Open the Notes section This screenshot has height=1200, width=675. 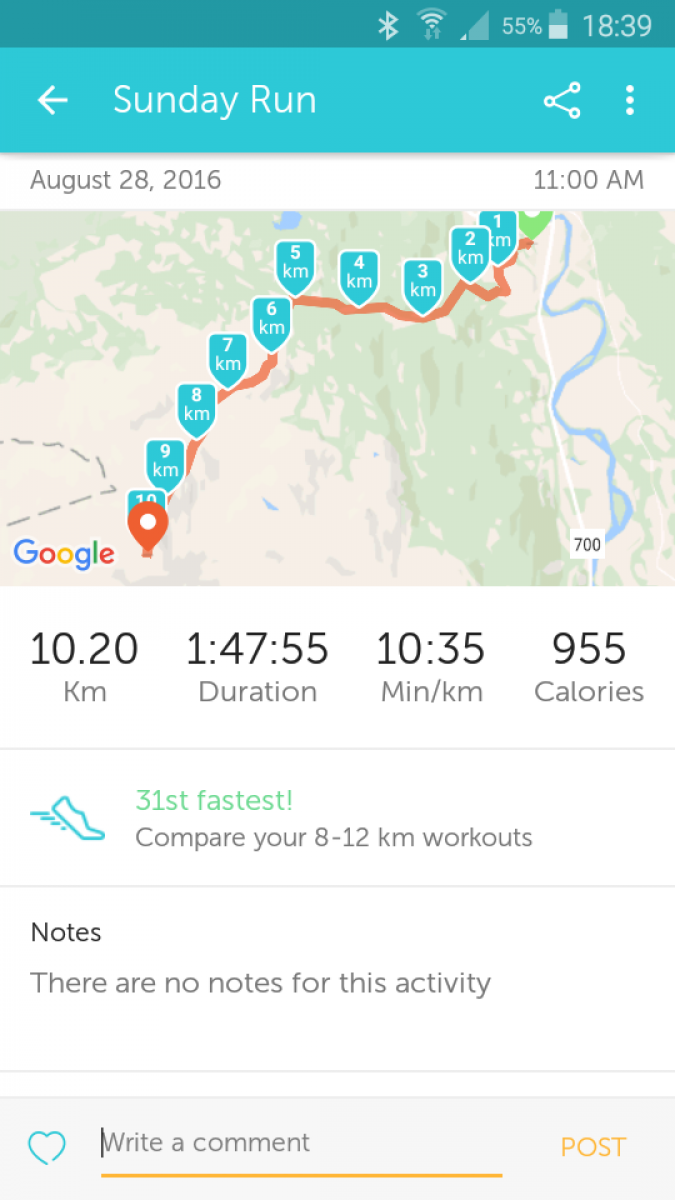pos(337,978)
